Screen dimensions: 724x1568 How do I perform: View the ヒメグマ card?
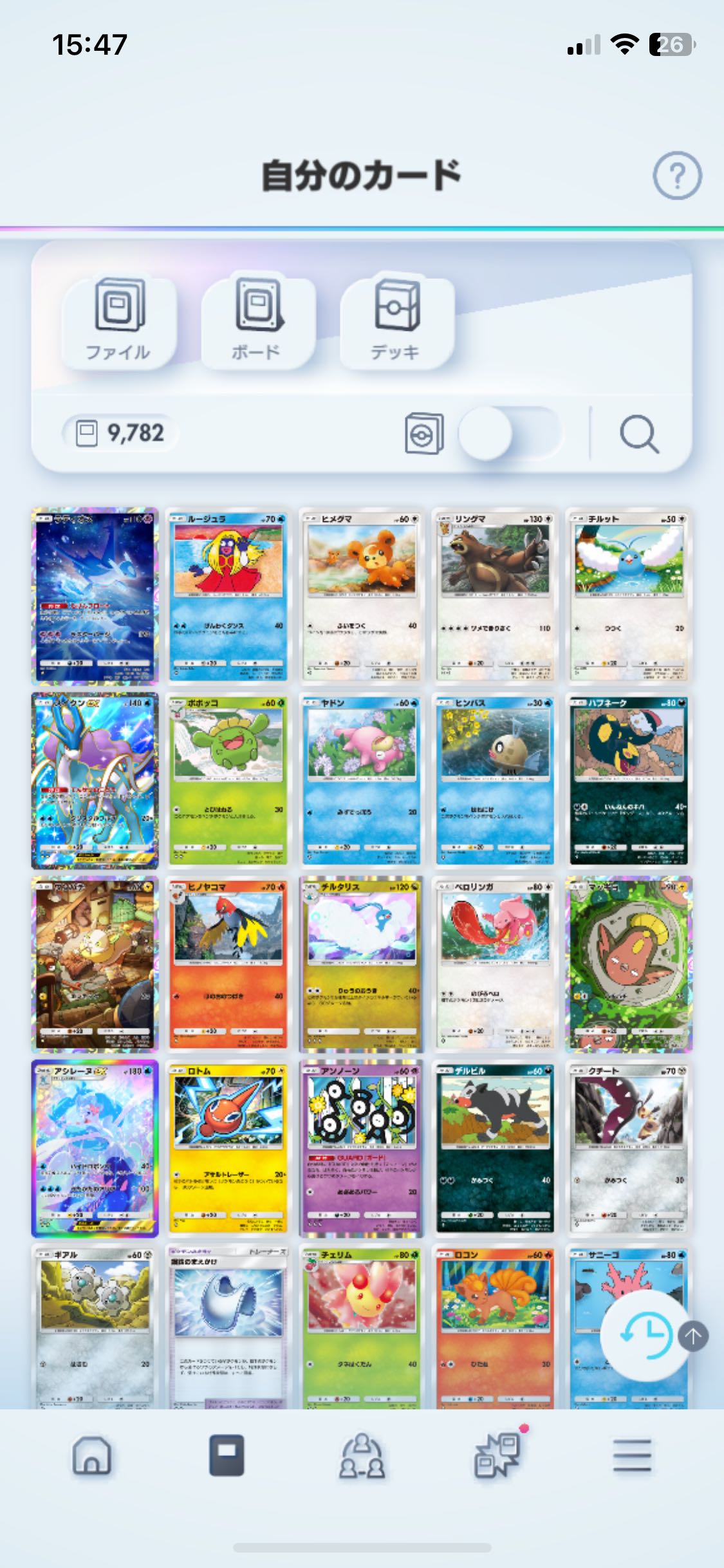(x=362, y=596)
